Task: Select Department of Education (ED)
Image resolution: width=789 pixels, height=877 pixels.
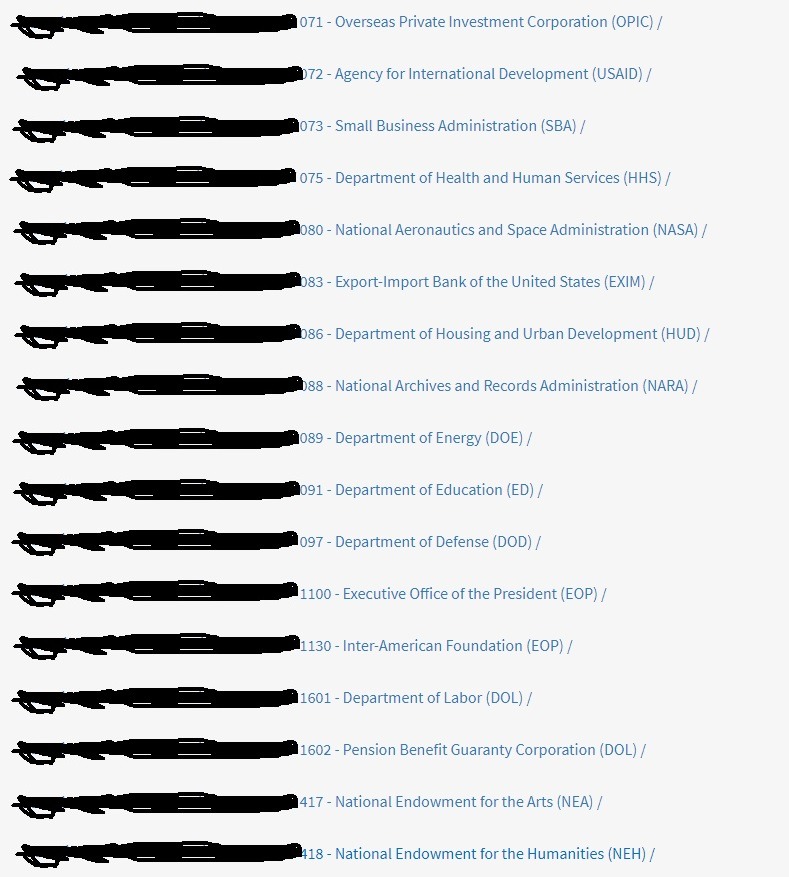Action: 421,490
